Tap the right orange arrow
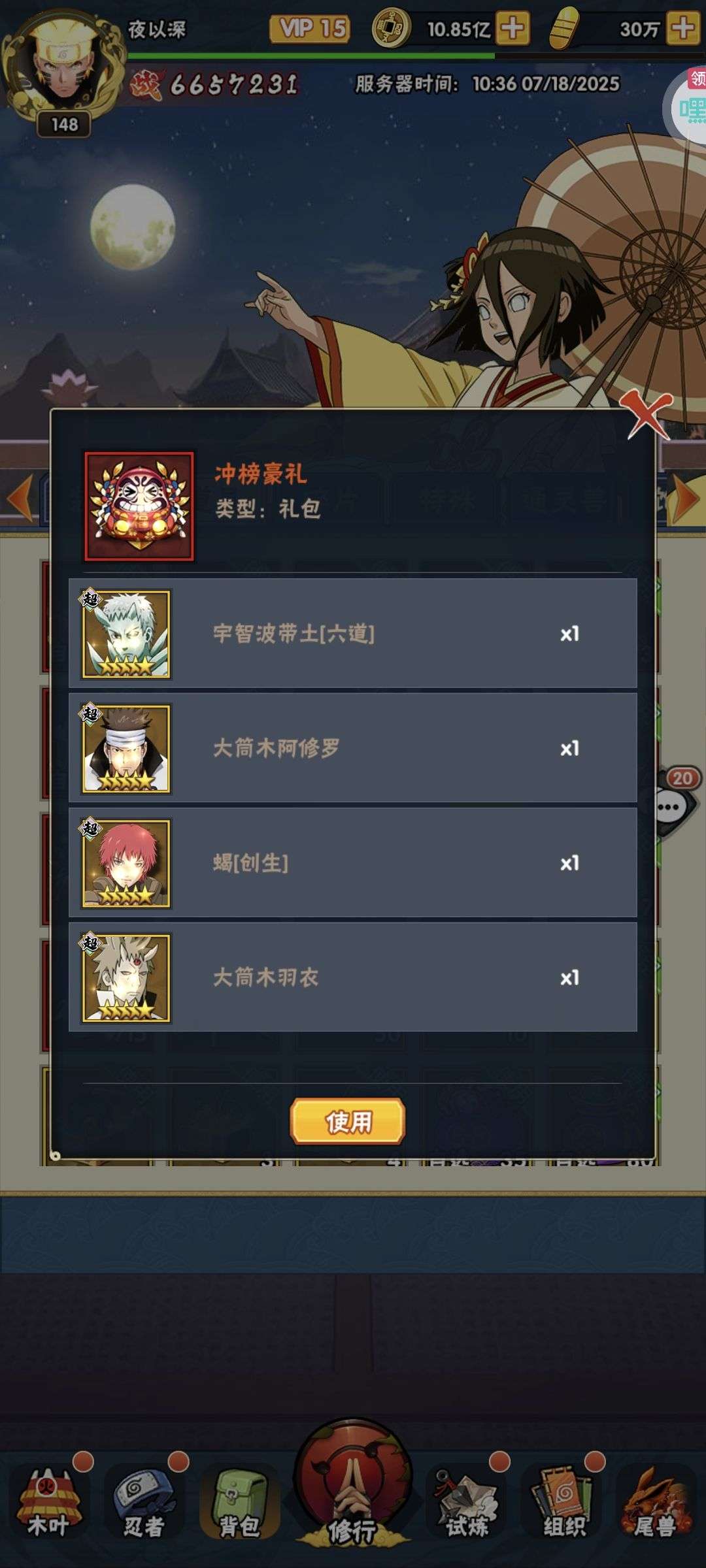Image resolution: width=706 pixels, height=1568 pixels. [685, 499]
